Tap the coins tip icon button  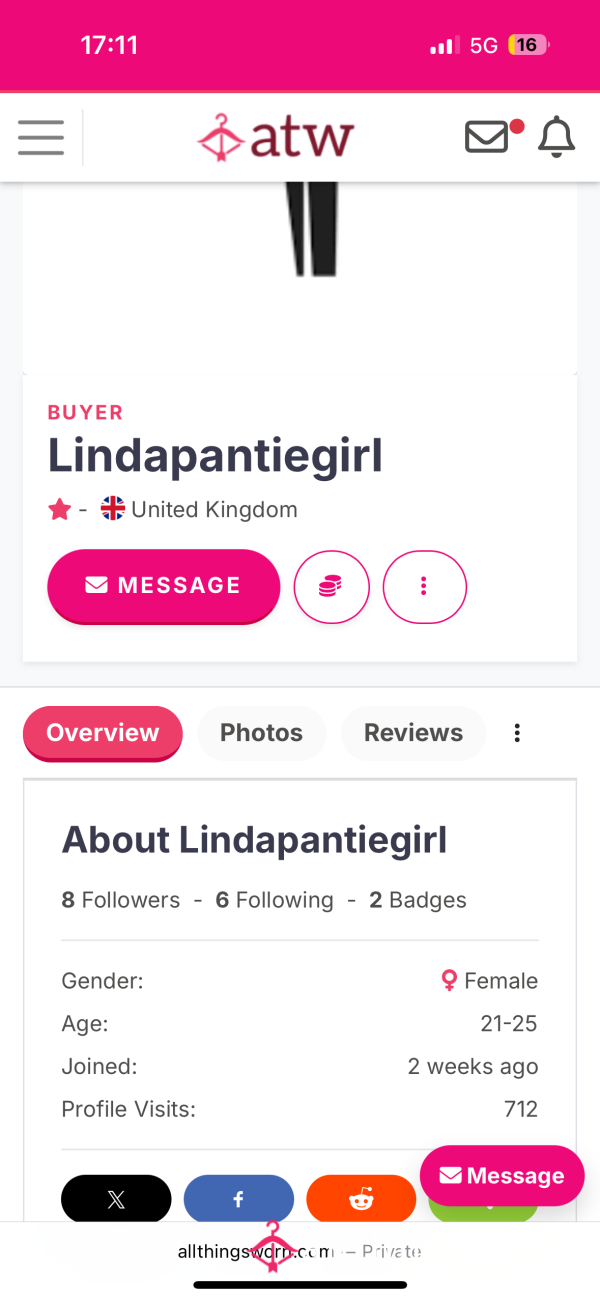pos(331,587)
